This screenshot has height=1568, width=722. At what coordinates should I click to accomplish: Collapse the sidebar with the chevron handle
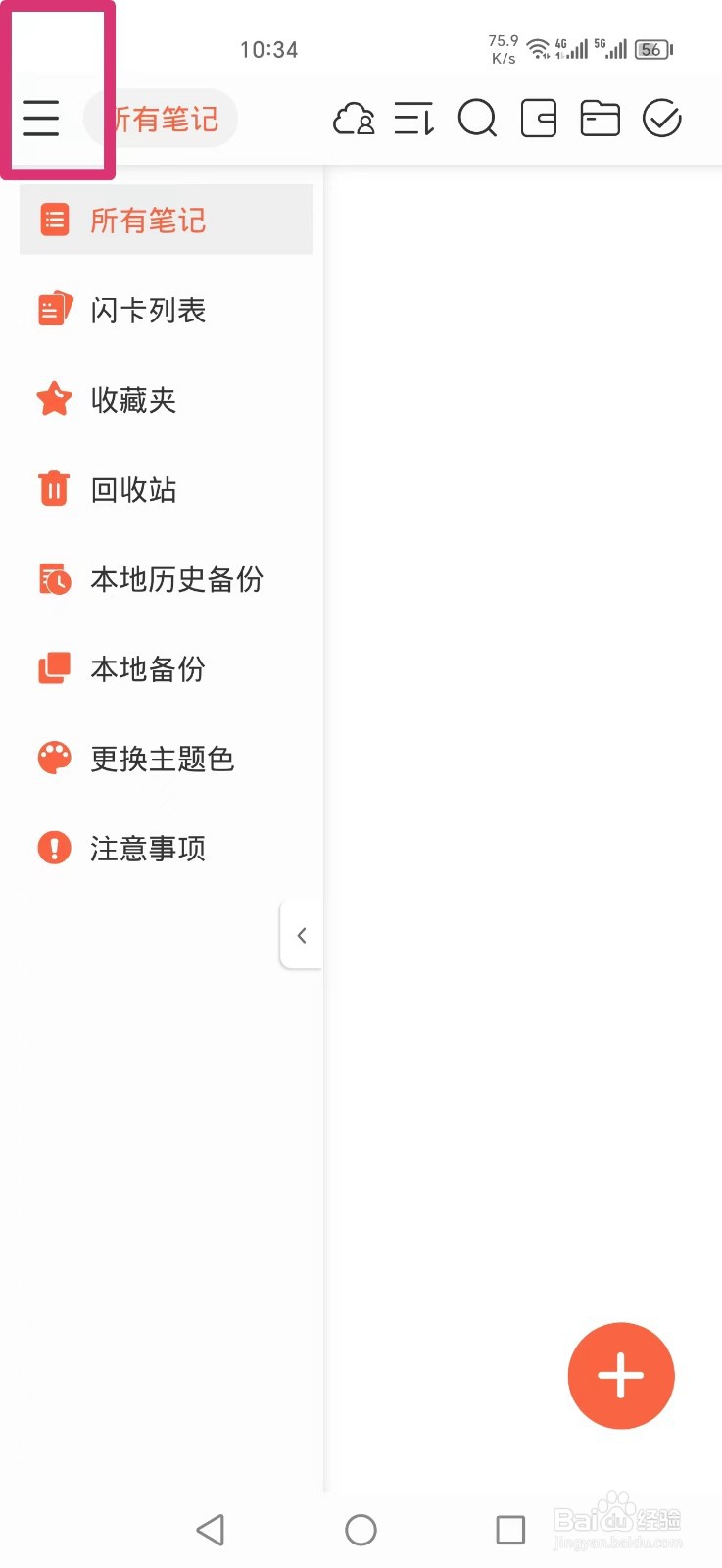301,935
